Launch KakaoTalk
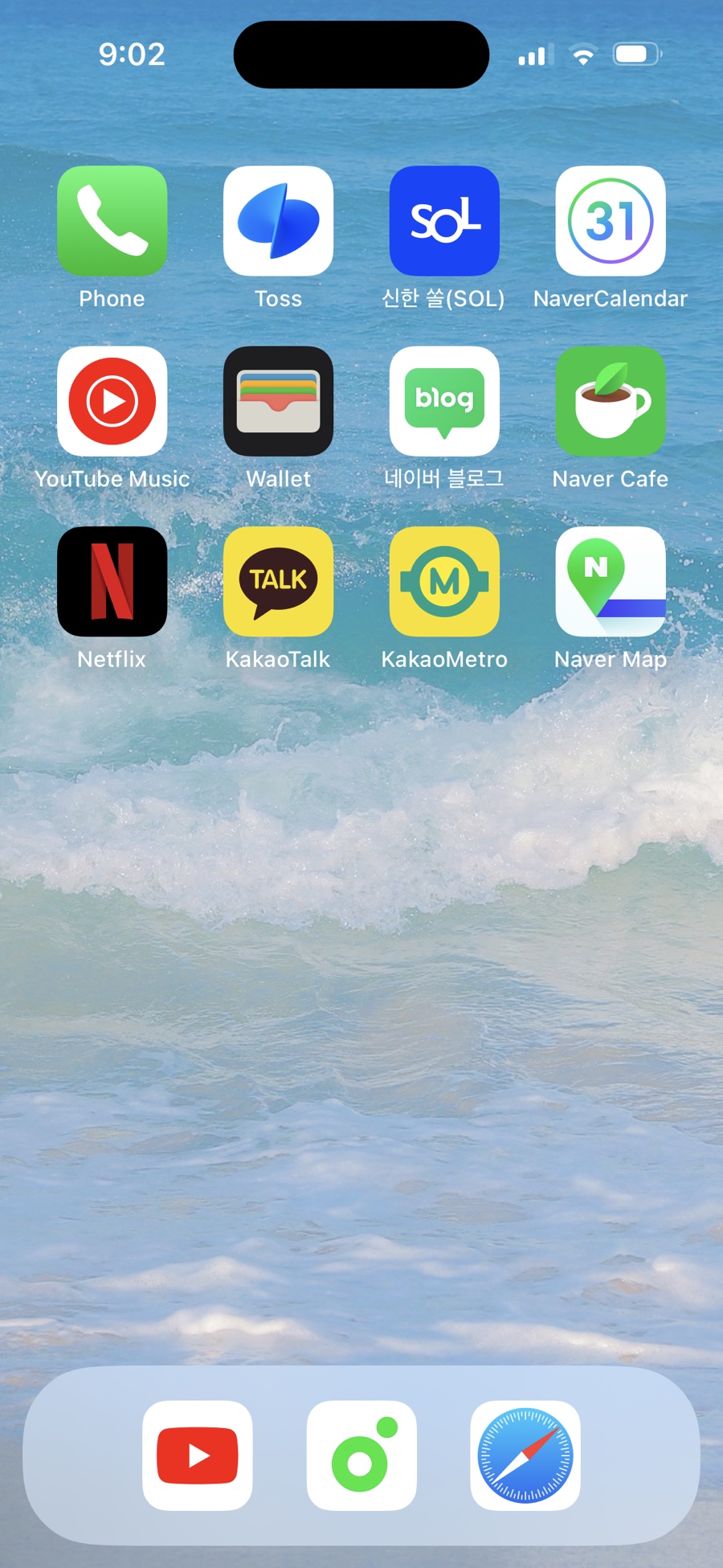This screenshot has height=1568, width=723. click(x=278, y=581)
